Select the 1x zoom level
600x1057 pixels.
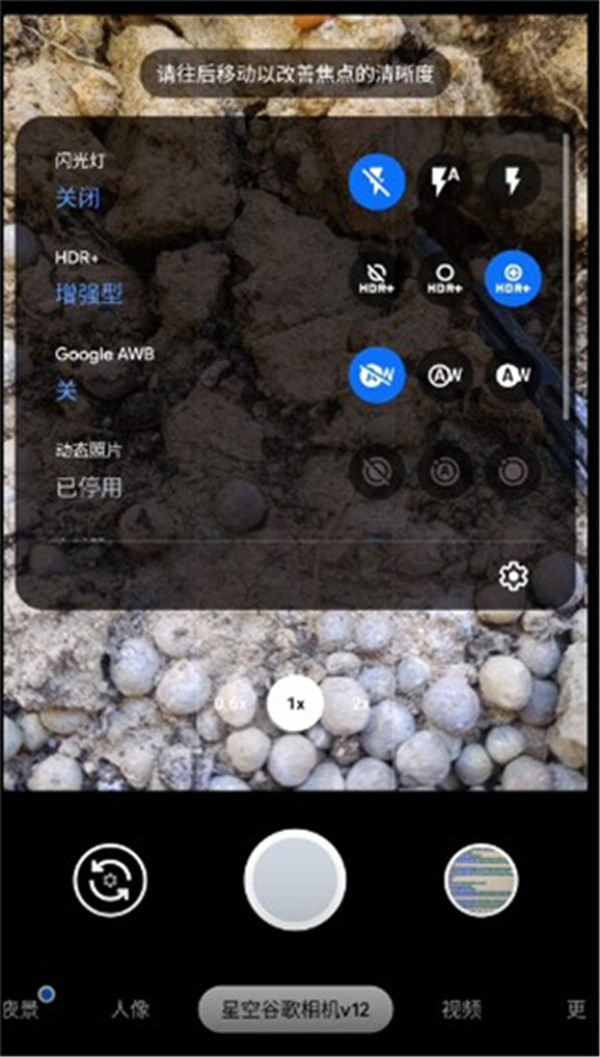[x=295, y=703]
